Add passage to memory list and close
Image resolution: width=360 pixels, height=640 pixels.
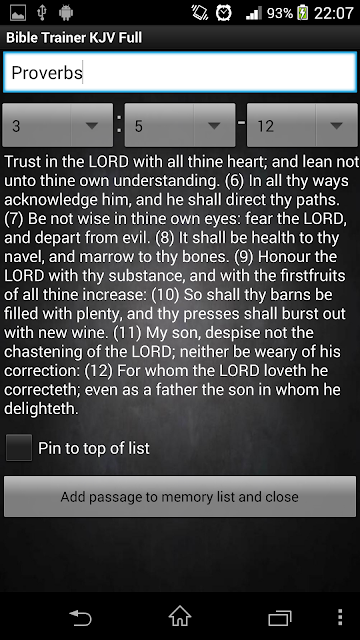point(180,497)
